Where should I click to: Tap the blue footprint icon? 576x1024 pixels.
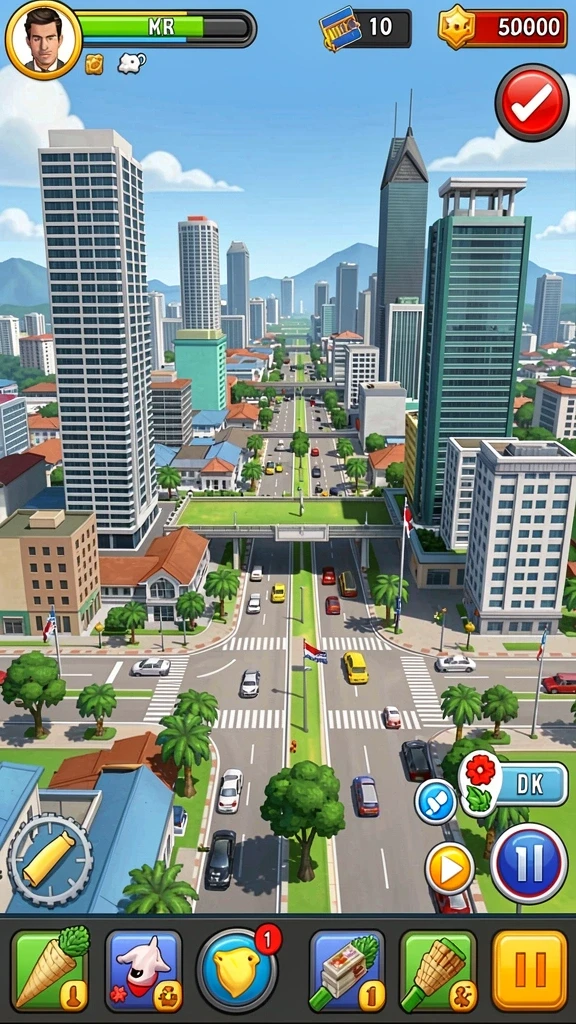(x=436, y=801)
